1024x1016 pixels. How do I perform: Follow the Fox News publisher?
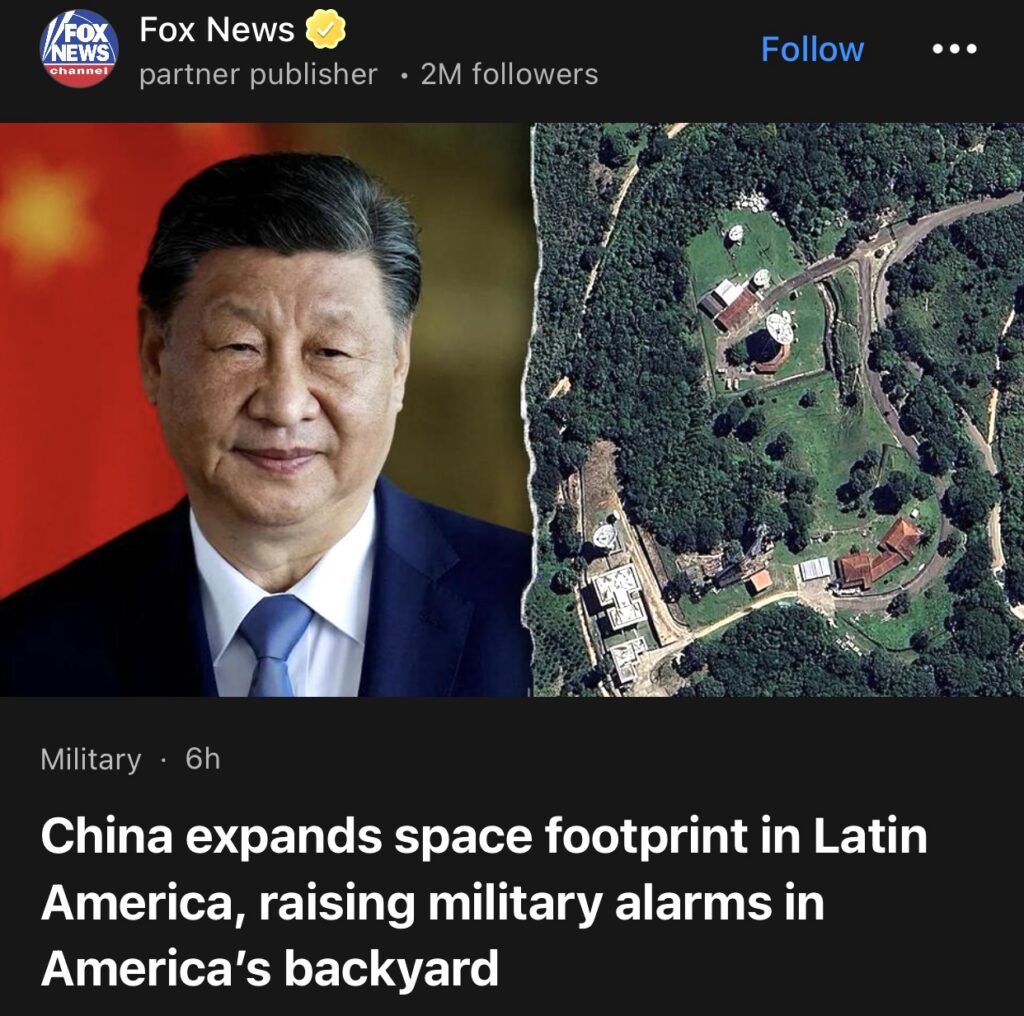pyautogui.click(x=811, y=50)
